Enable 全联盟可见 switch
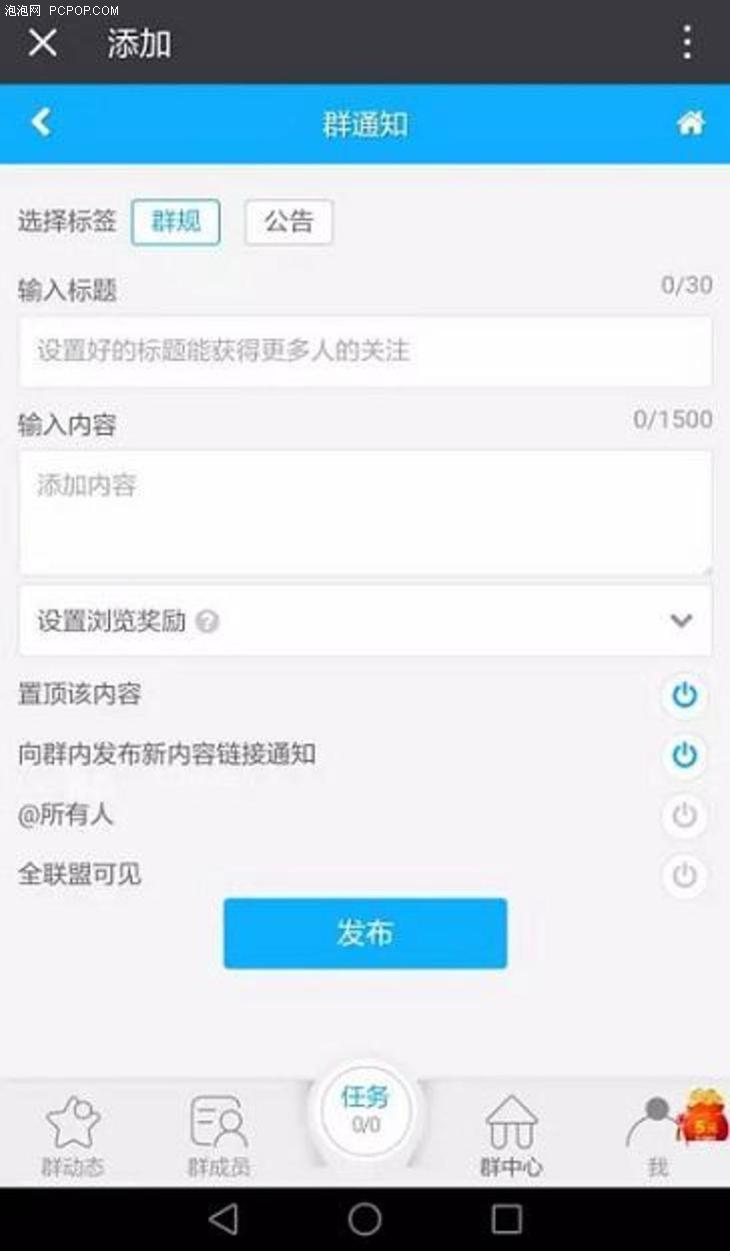Viewport: 730px width, 1251px height. pos(684,876)
